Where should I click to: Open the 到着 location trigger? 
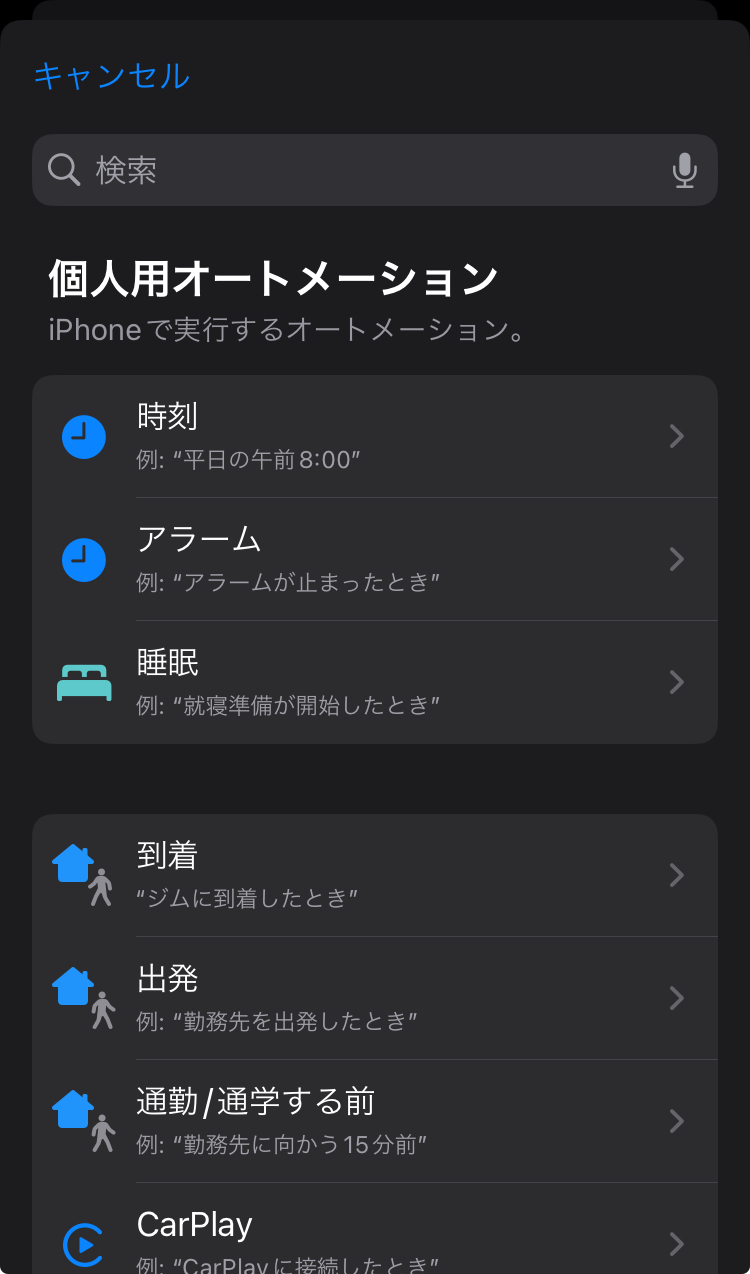point(375,875)
